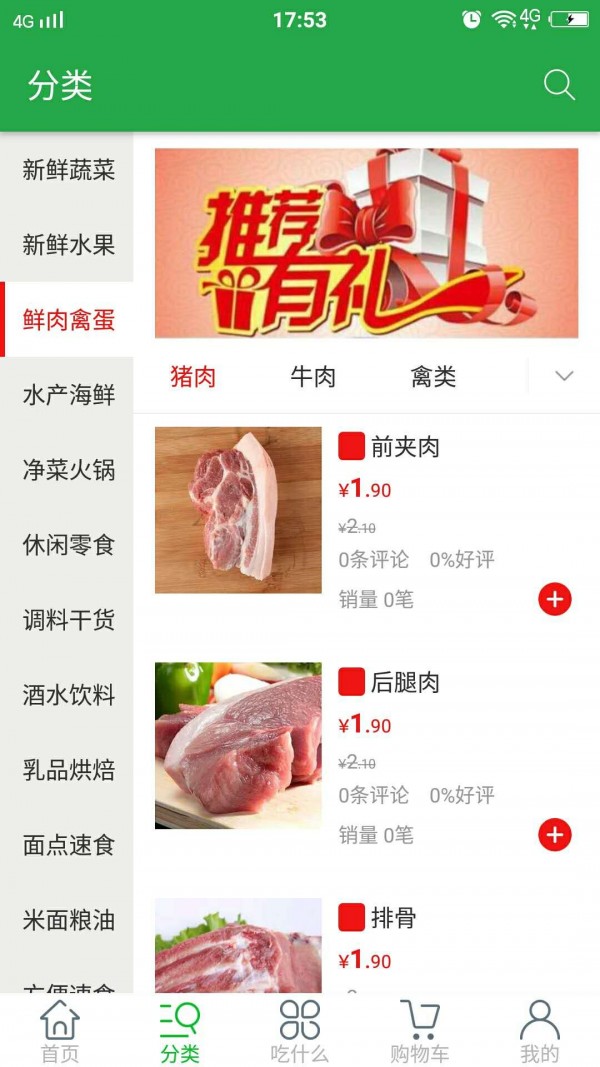
Task: Add 前夹肉 to the cart
Action: (x=555, y=599)
